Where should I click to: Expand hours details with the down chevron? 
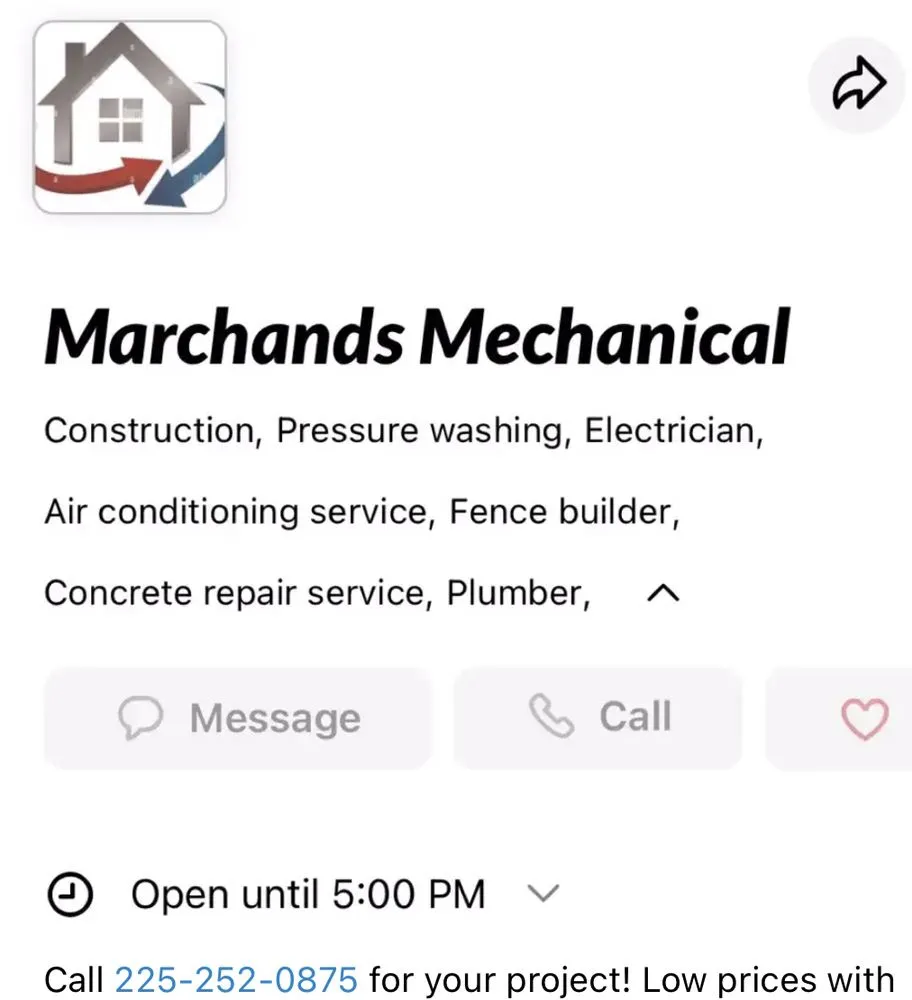click(543, 895)
